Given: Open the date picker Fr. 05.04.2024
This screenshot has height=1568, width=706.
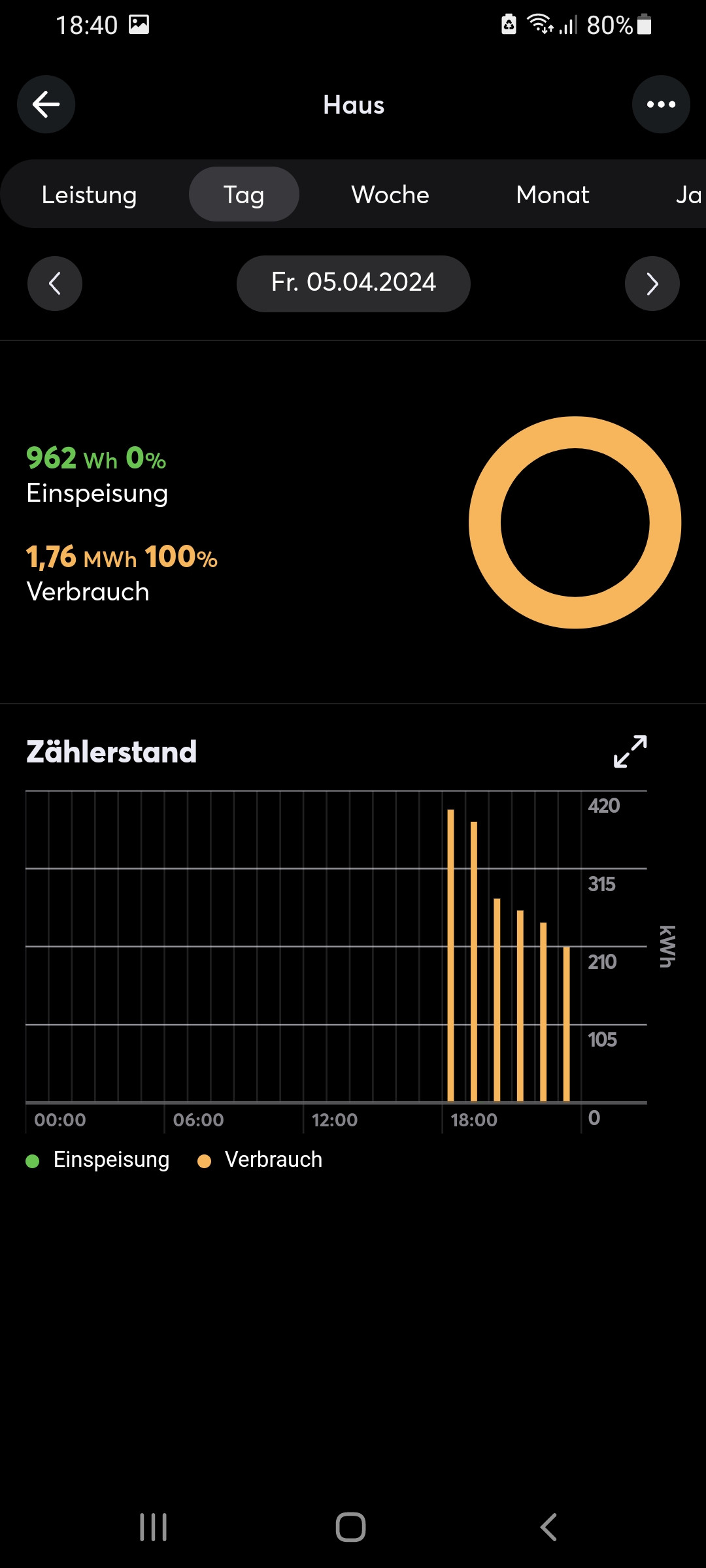Looking at the screenshot, I should (353, 284).
